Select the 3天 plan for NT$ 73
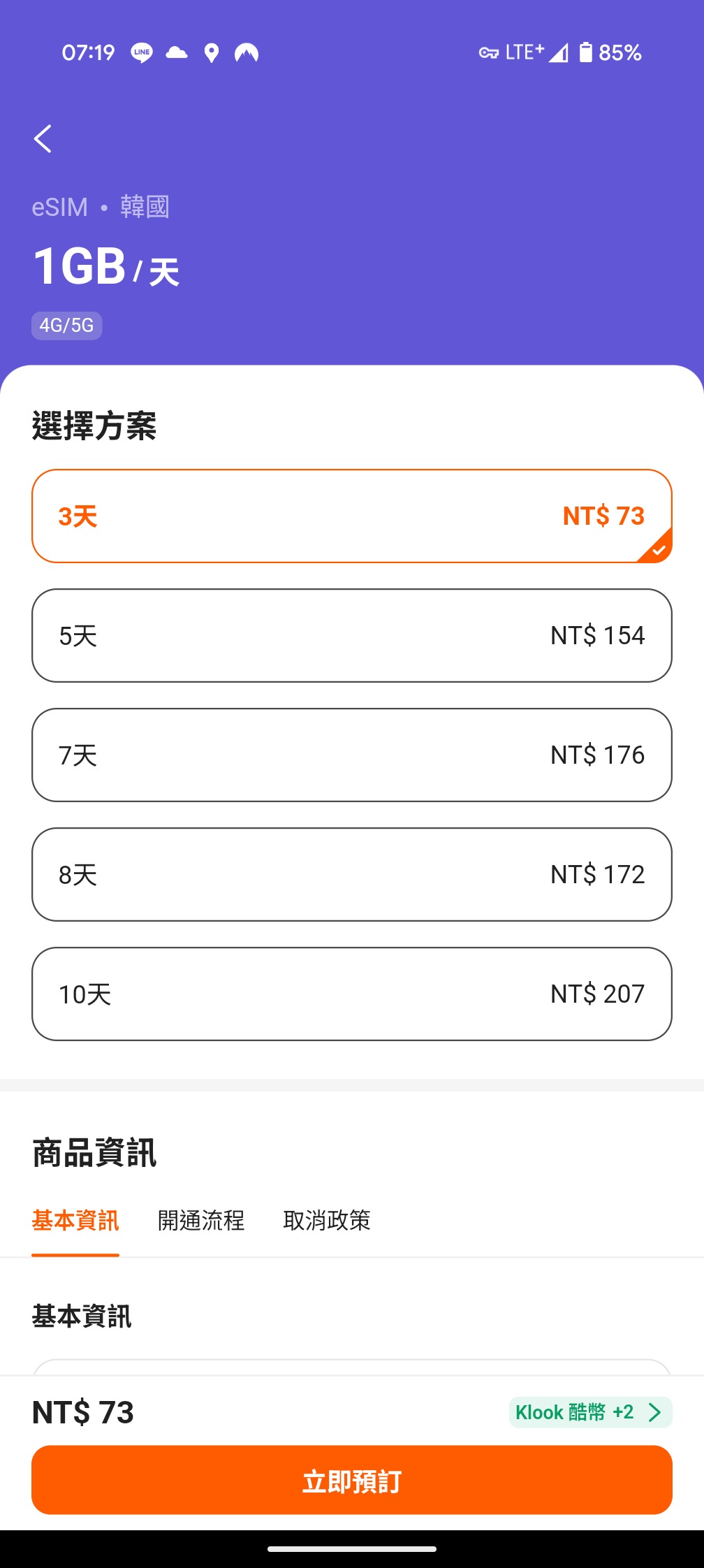 pyautogui.click(x=351, y=516)
